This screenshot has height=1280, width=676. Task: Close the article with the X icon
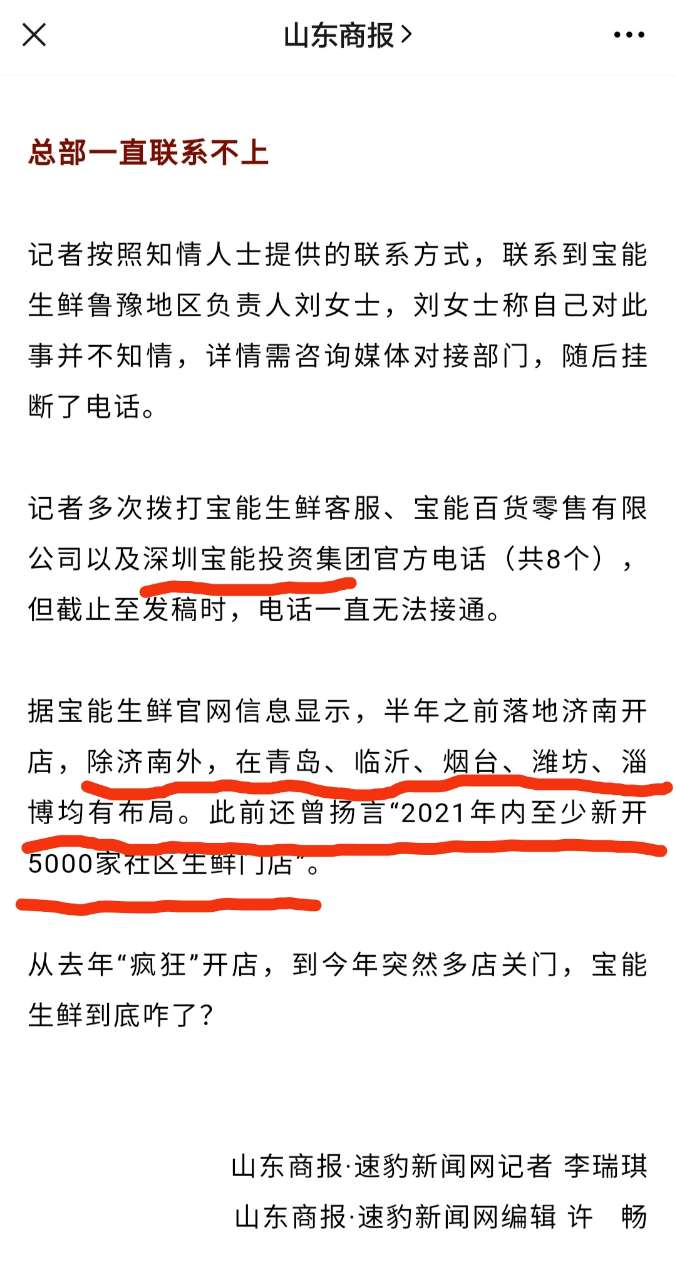(x=34, y=35)
